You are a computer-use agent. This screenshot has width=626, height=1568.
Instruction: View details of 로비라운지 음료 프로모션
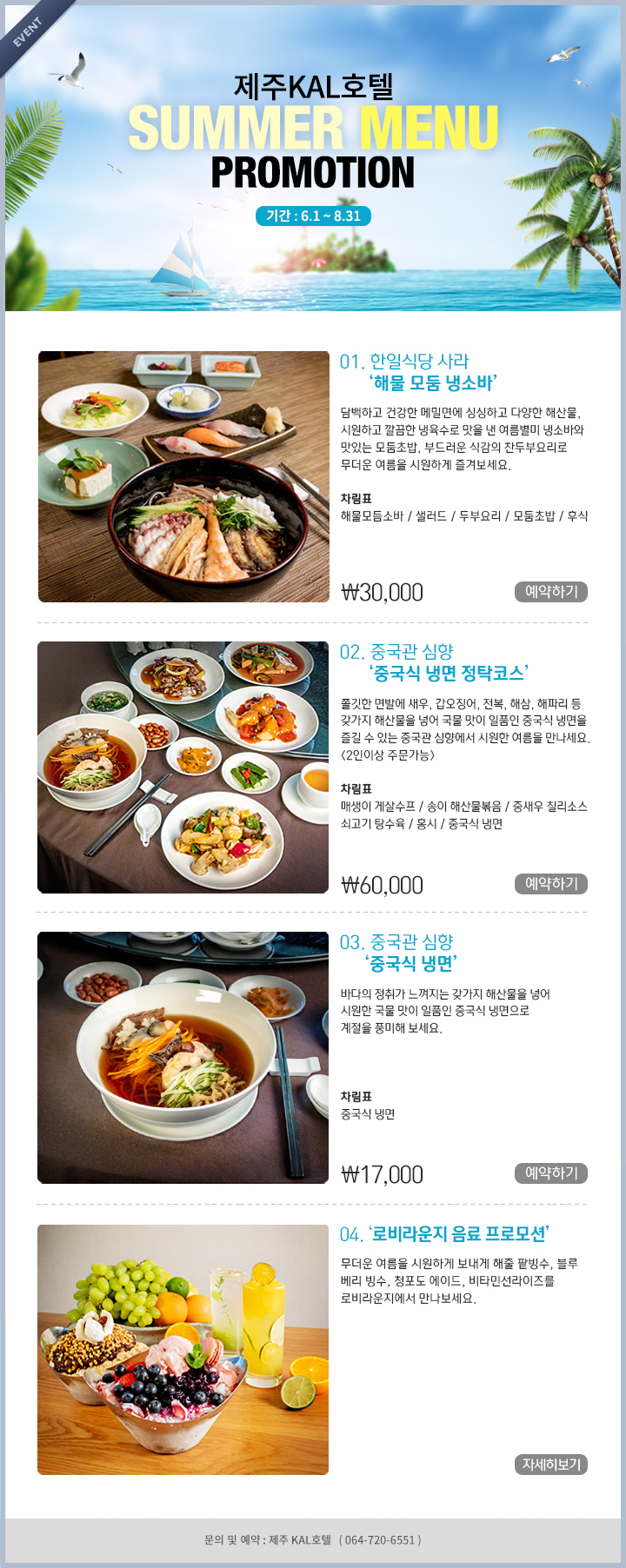(550, 1465)
